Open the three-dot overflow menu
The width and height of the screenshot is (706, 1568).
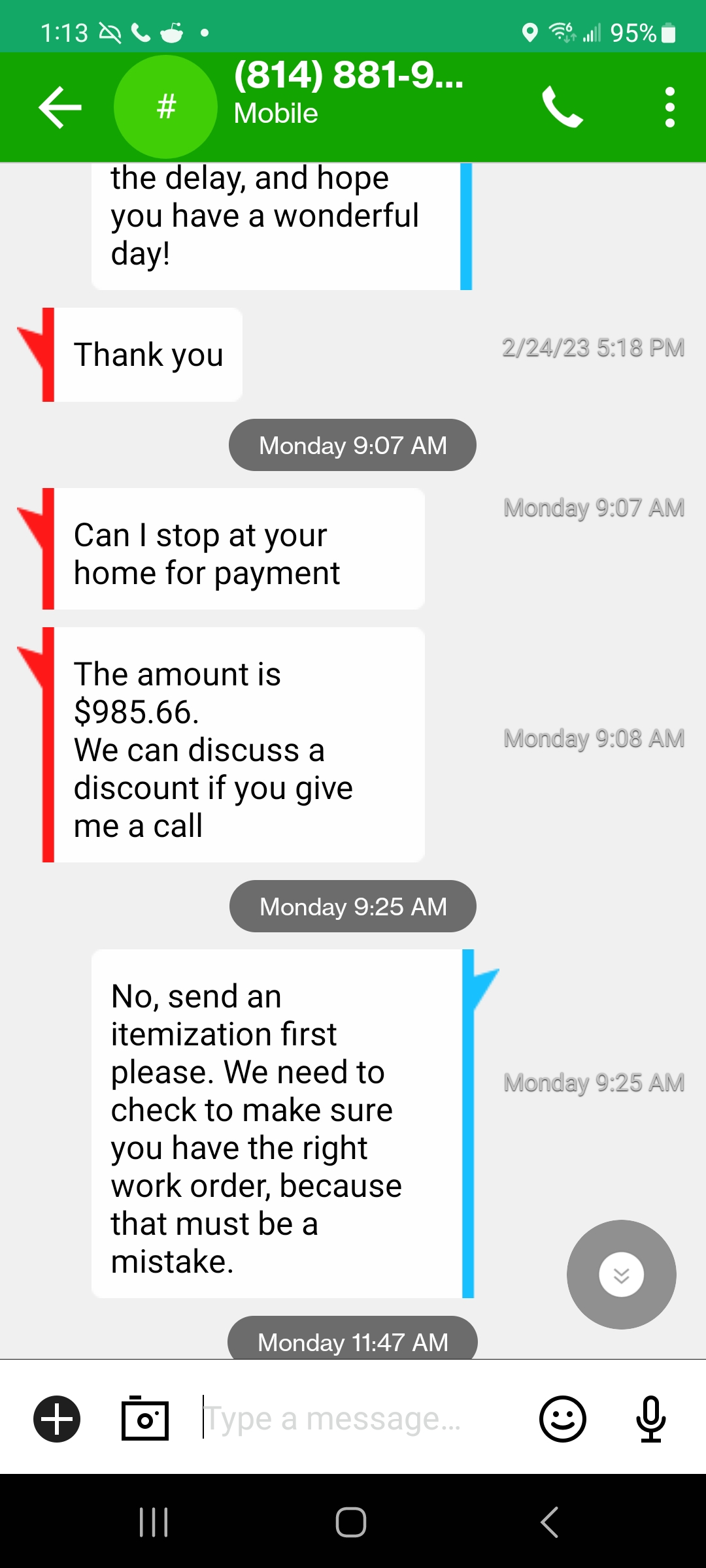coord(669,107)
